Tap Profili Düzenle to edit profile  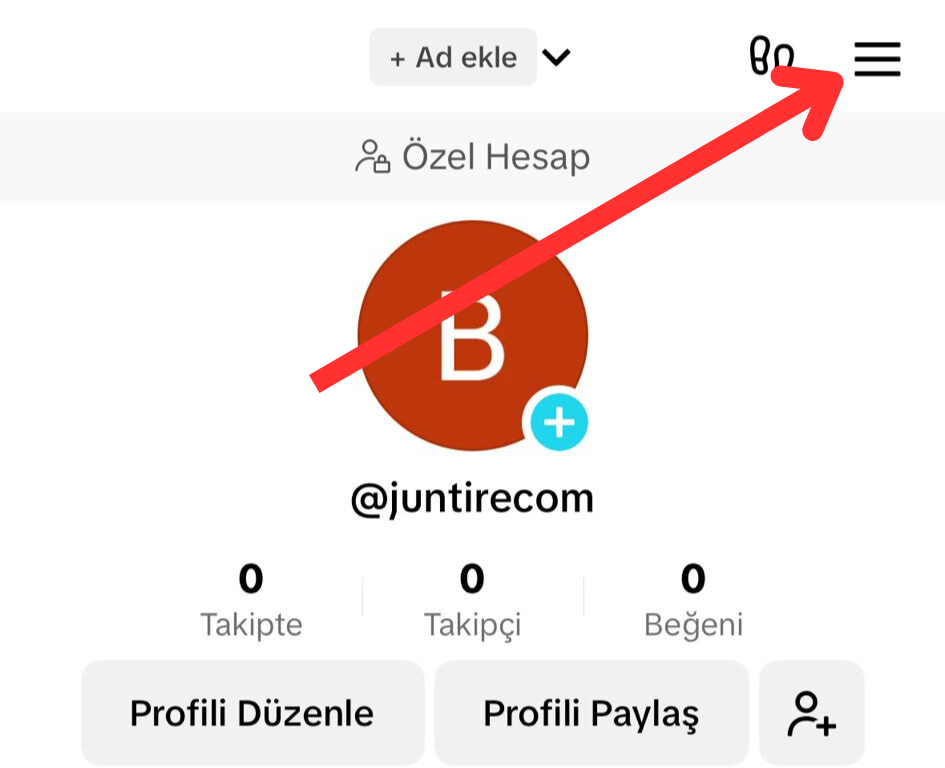pyautogui.click(x=252, y=713)
